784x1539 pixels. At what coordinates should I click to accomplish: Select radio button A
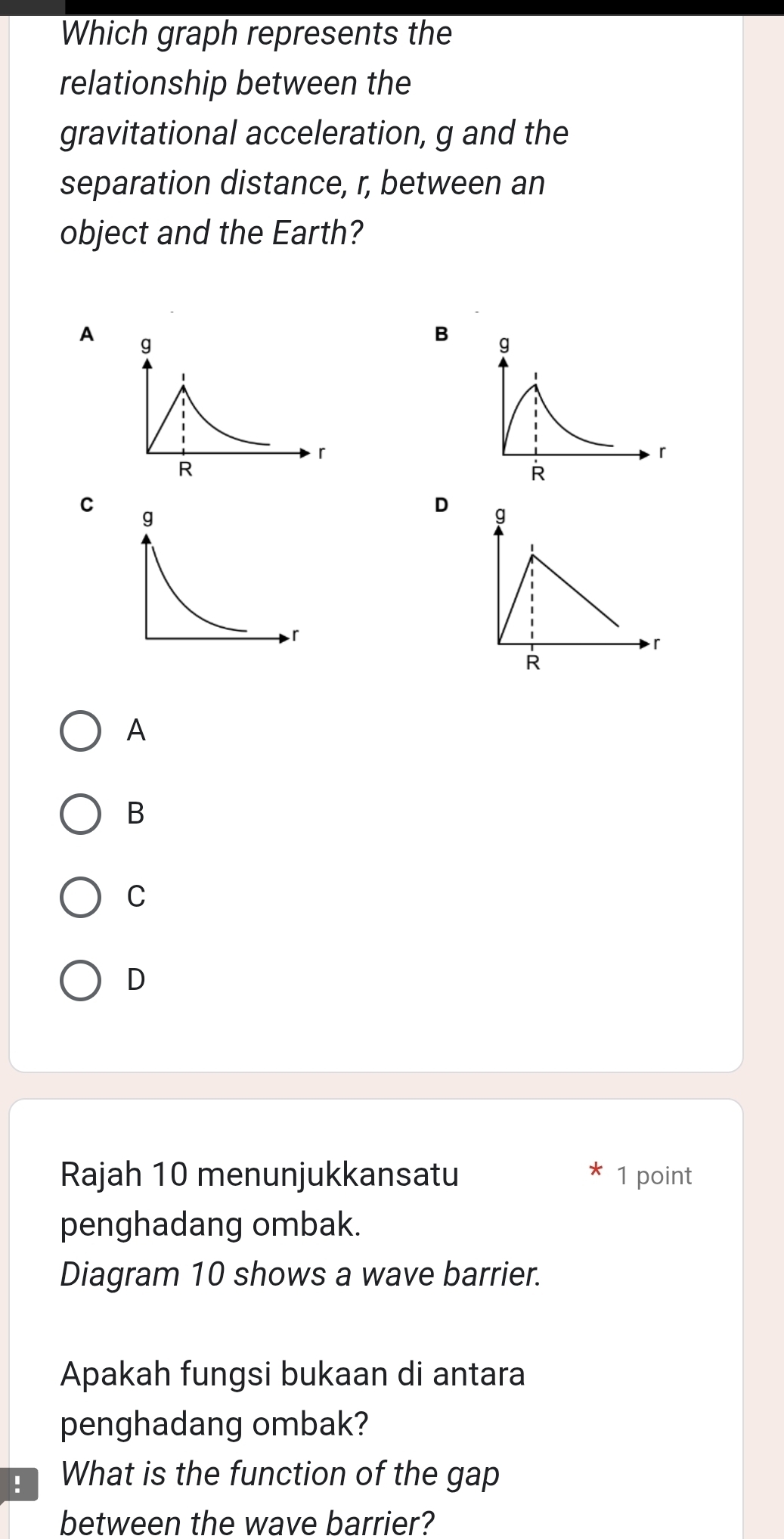(81, 731)
